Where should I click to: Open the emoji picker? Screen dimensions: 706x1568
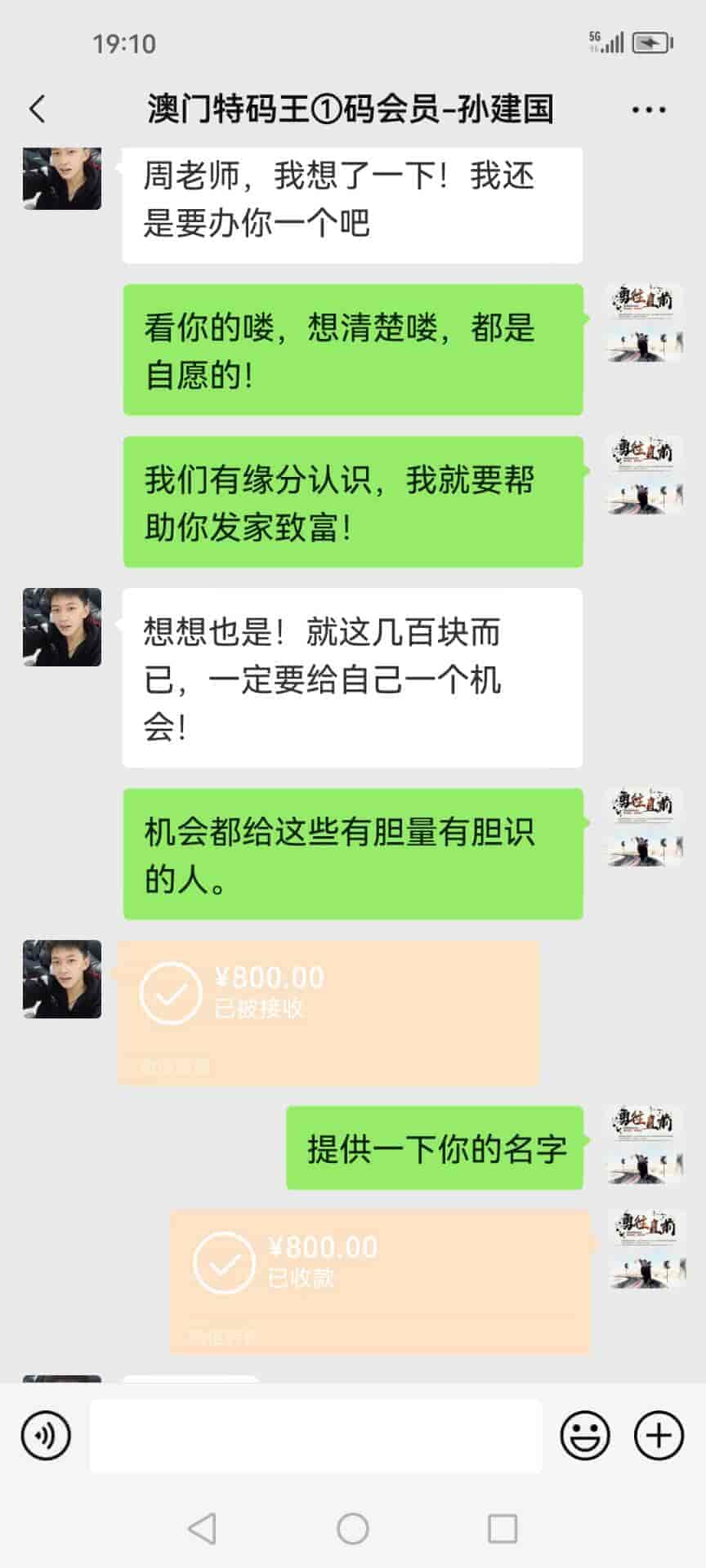click(584, 1435)
